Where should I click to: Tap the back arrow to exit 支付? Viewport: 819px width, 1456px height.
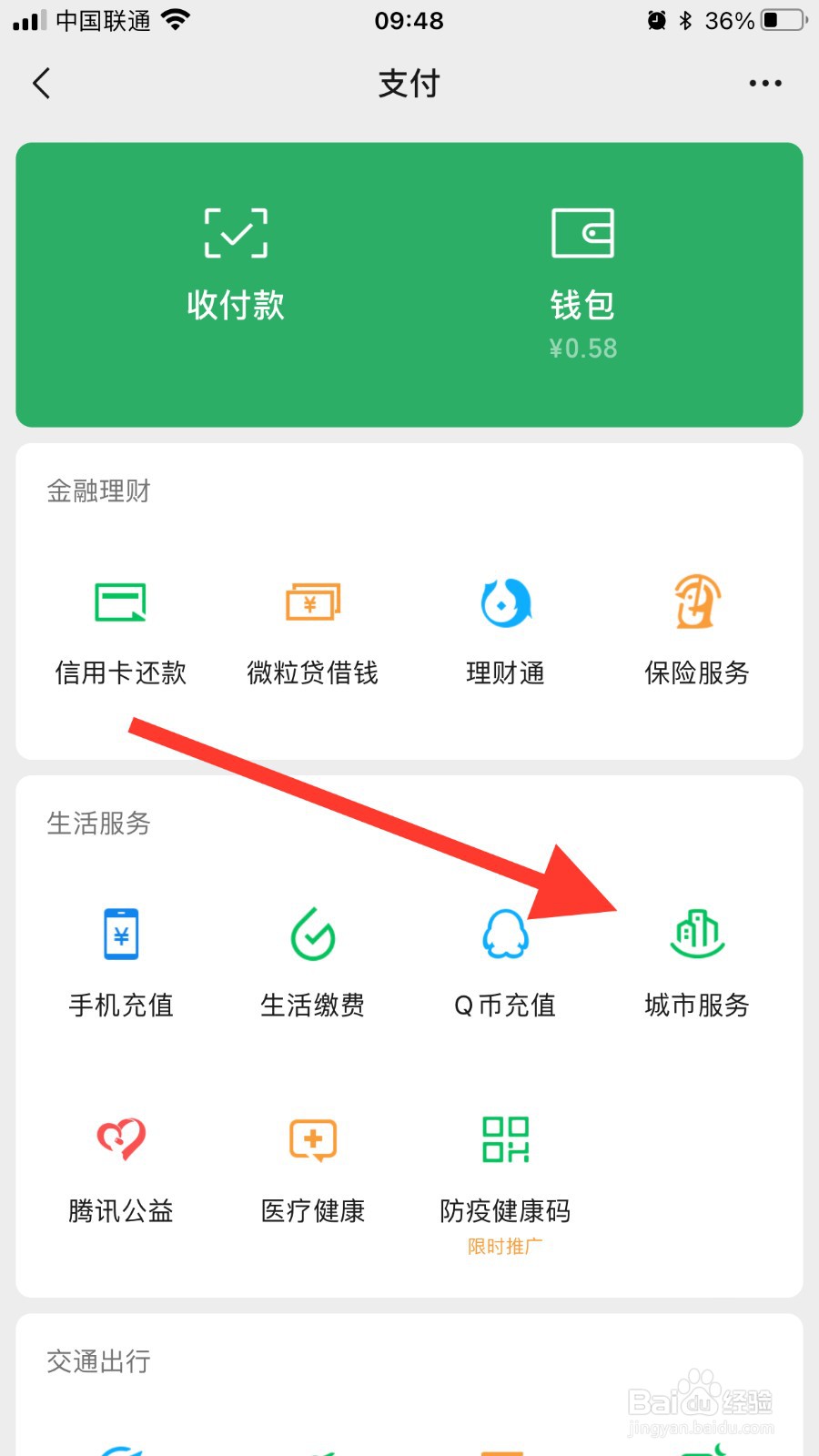(x=41, y=83)
